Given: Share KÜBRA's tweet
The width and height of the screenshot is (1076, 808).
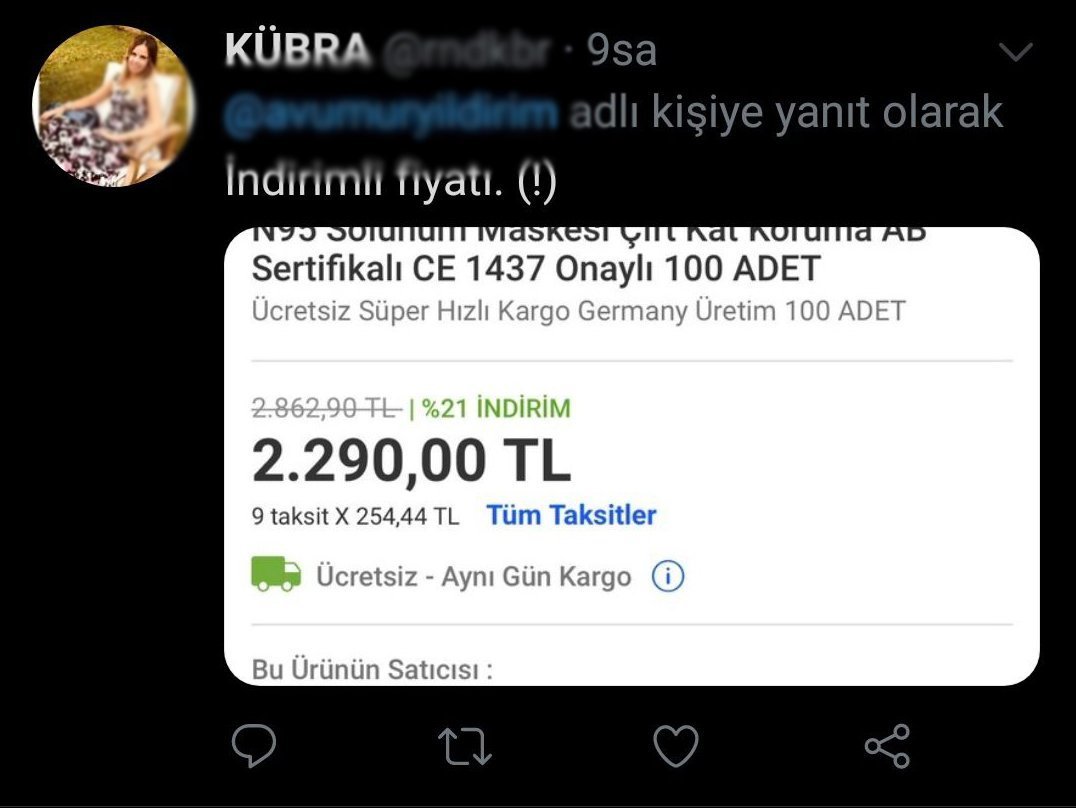Looking at the screenshot, I should click(x=886, y=746).
